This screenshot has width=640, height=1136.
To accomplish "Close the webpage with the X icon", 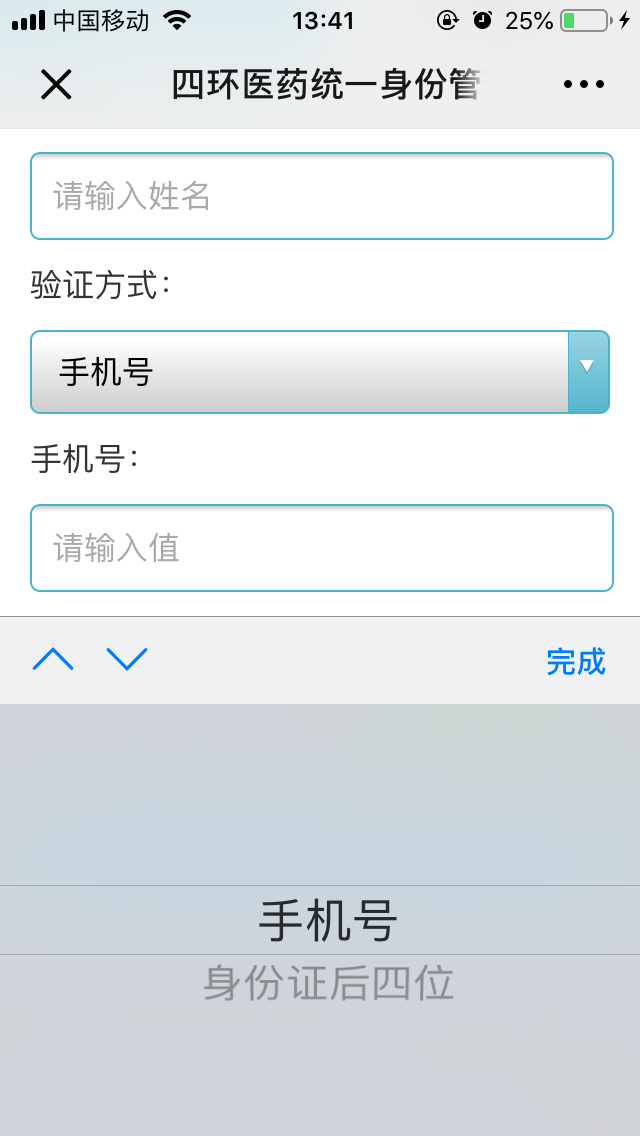I will click(x=56, y=85).
